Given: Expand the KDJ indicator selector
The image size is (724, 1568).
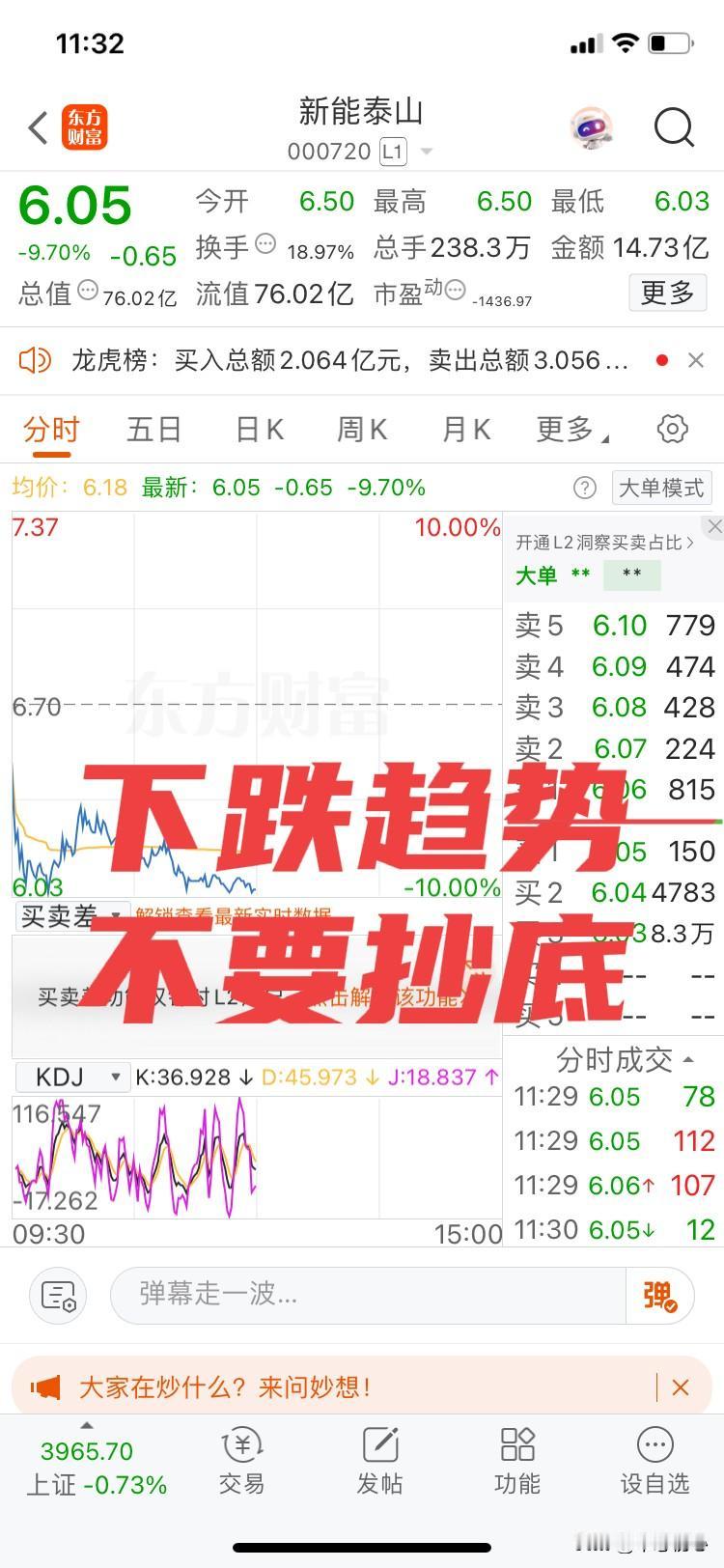Looking at the screenshot, I should pos(71,1076).
